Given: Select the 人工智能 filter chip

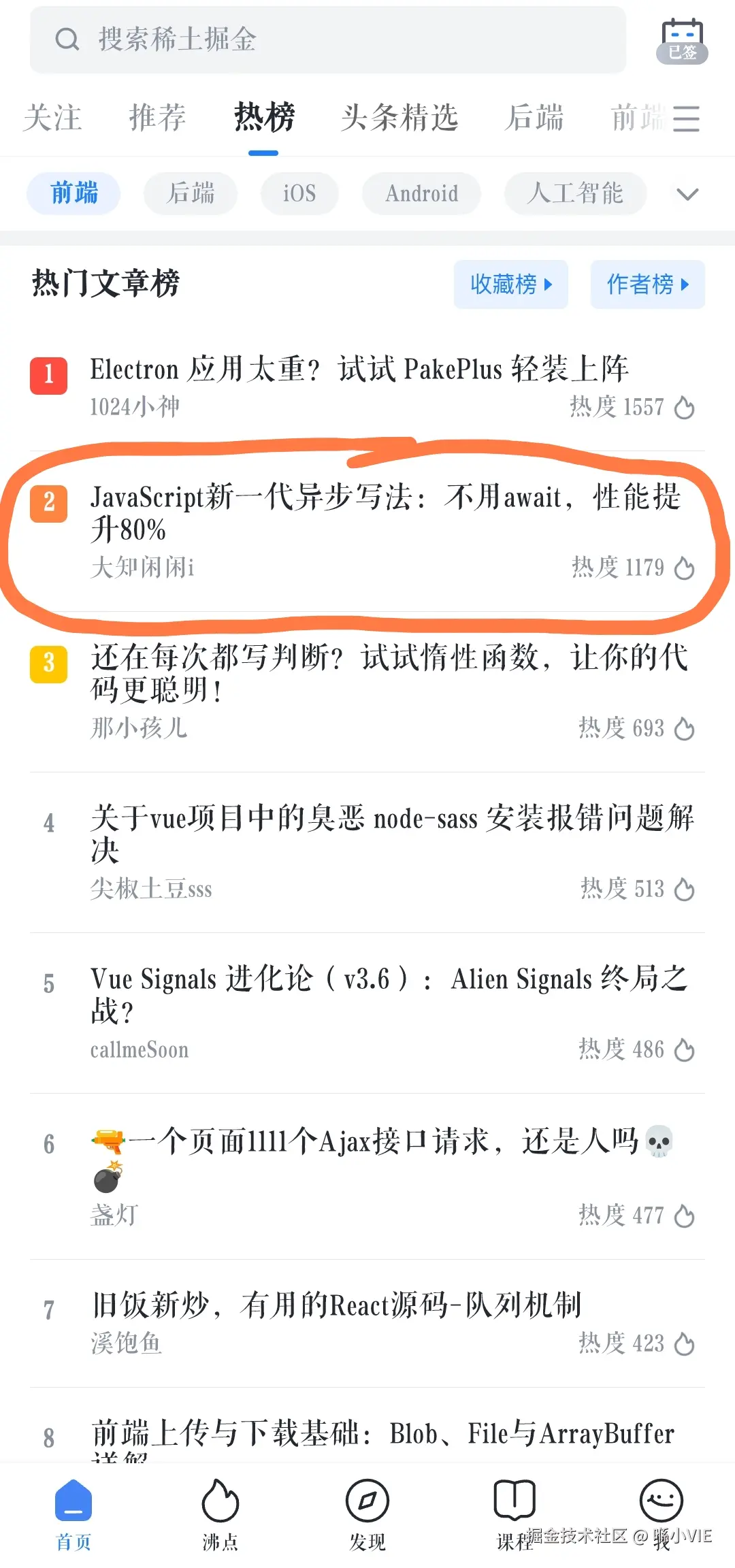Looking at the screenshot, I should (575, 193).
